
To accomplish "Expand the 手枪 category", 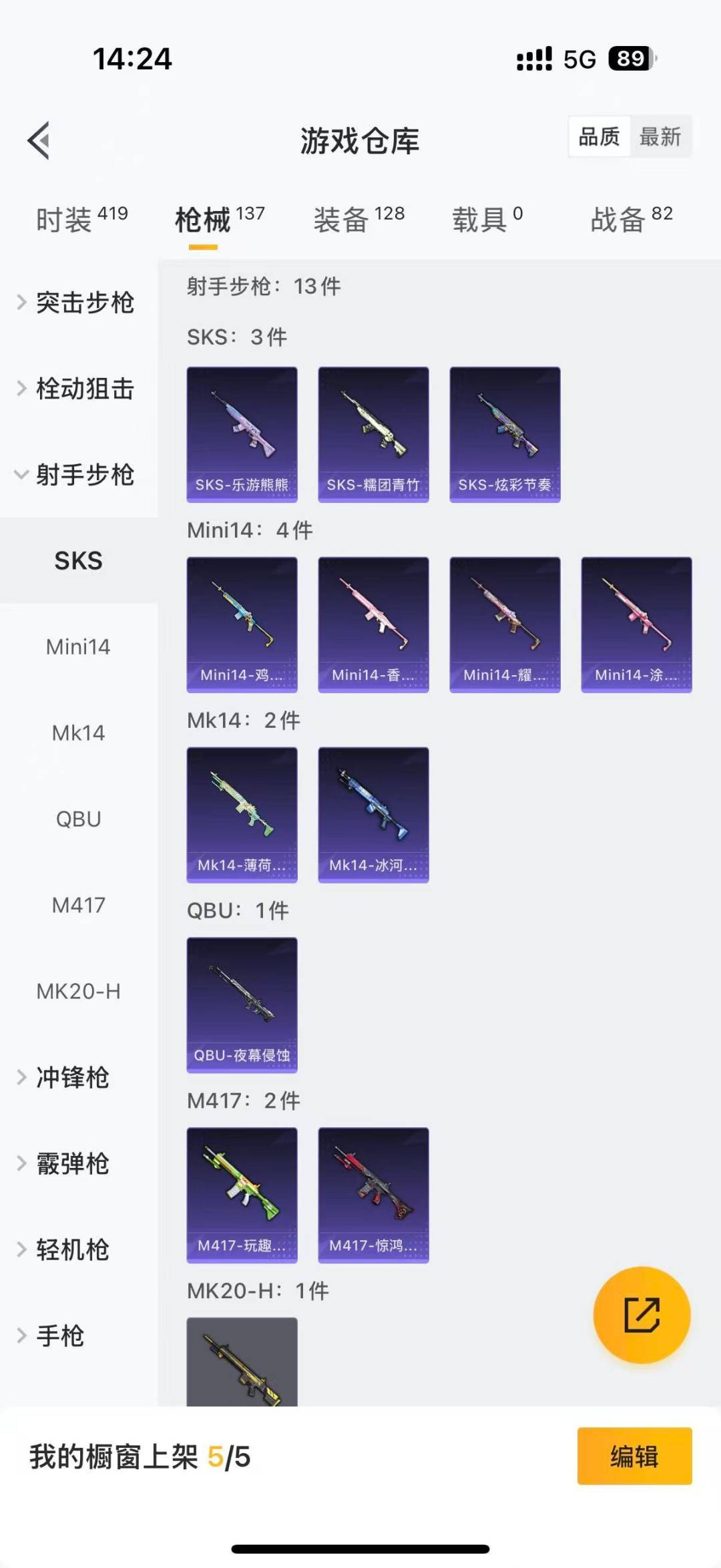I will (x=59, y=1336).
